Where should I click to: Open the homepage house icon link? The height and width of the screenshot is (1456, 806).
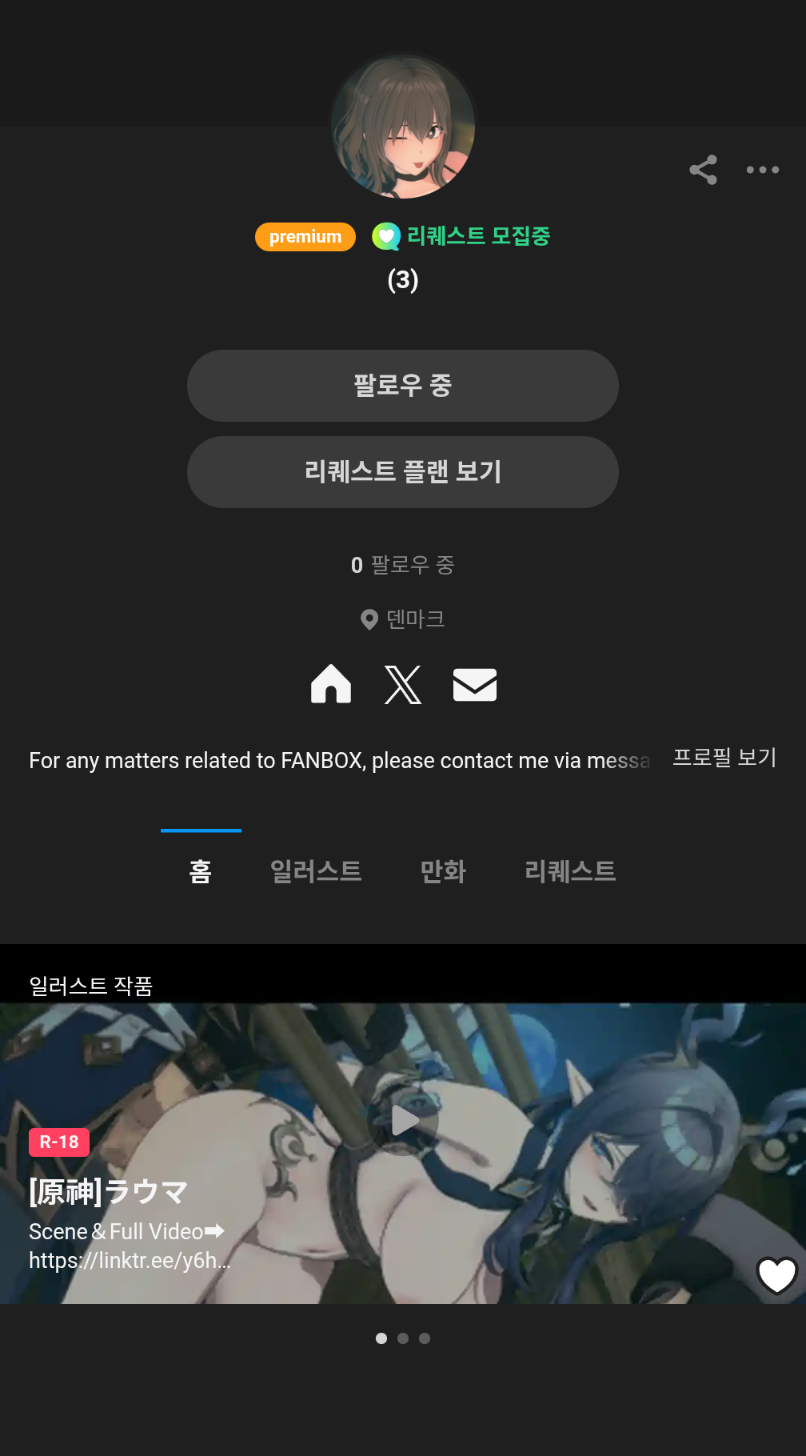(331, 685)
